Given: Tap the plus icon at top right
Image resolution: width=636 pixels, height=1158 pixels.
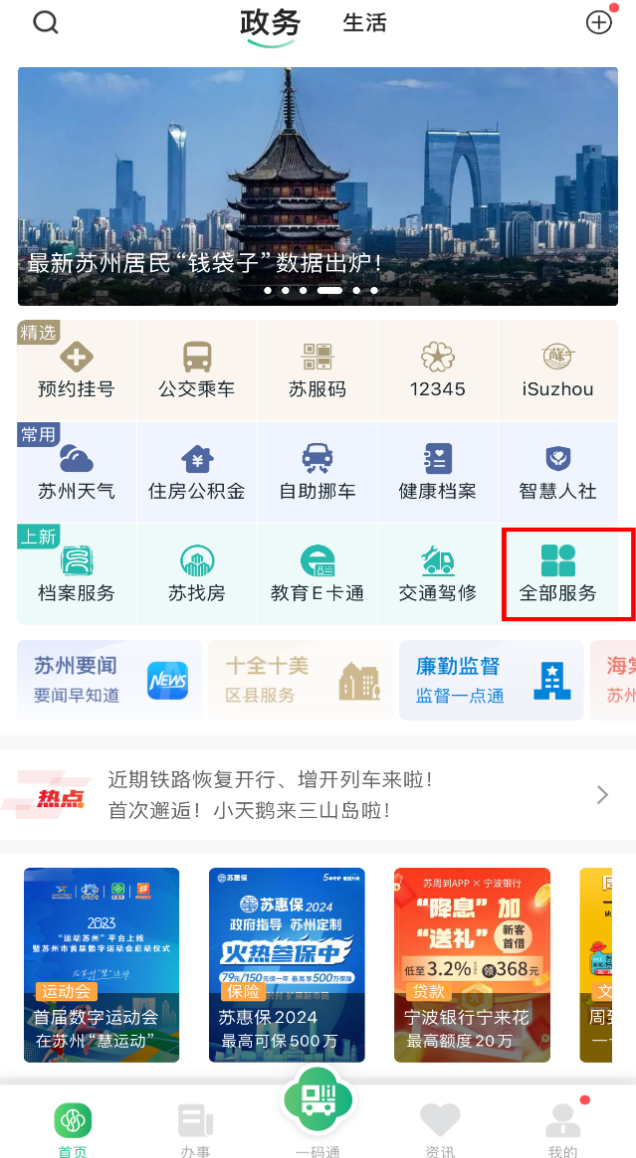Looking at the screenshot, I should click(598, 23).
